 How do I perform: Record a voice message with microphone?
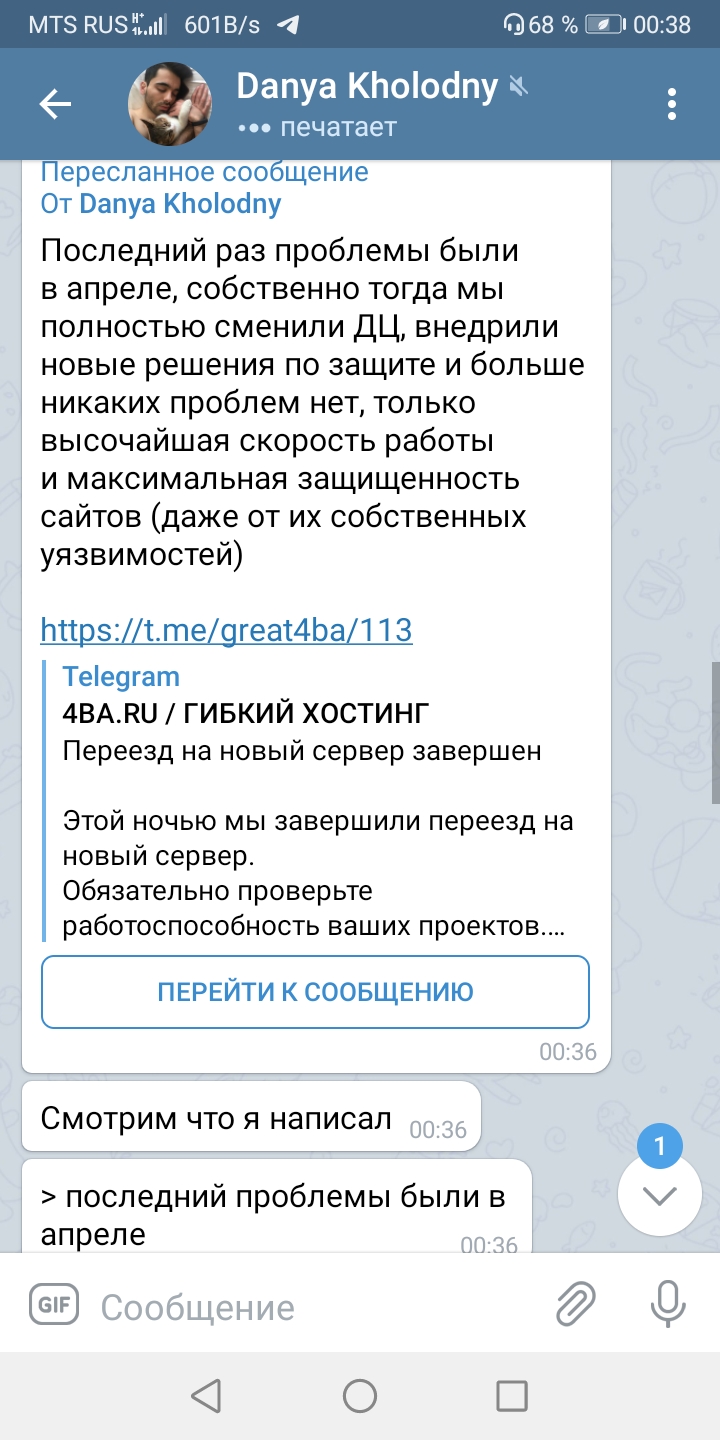click(x=667, y=1306)
